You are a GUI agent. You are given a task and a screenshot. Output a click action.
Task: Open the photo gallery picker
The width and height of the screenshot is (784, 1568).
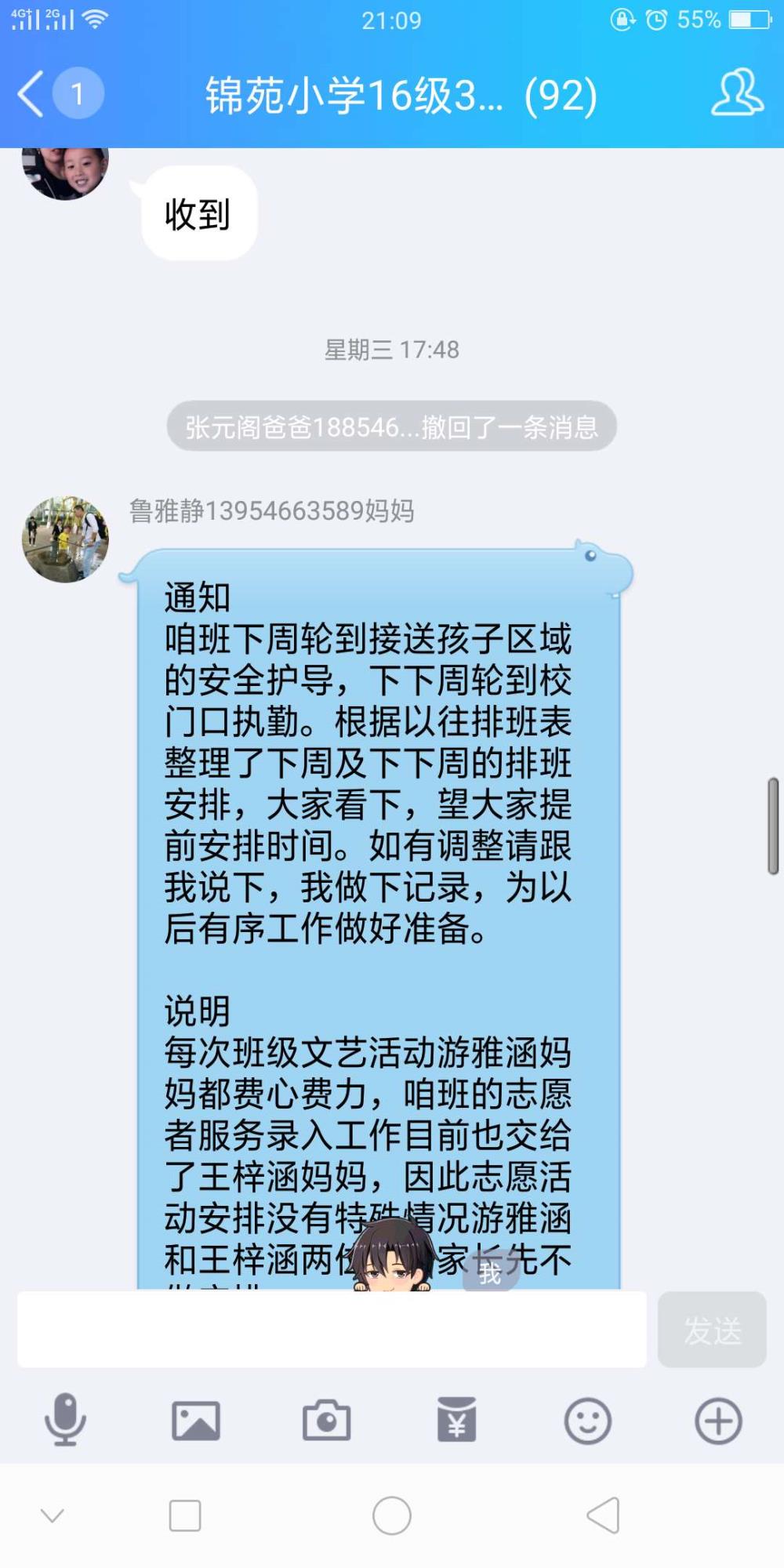click(x=196, y=1421)
